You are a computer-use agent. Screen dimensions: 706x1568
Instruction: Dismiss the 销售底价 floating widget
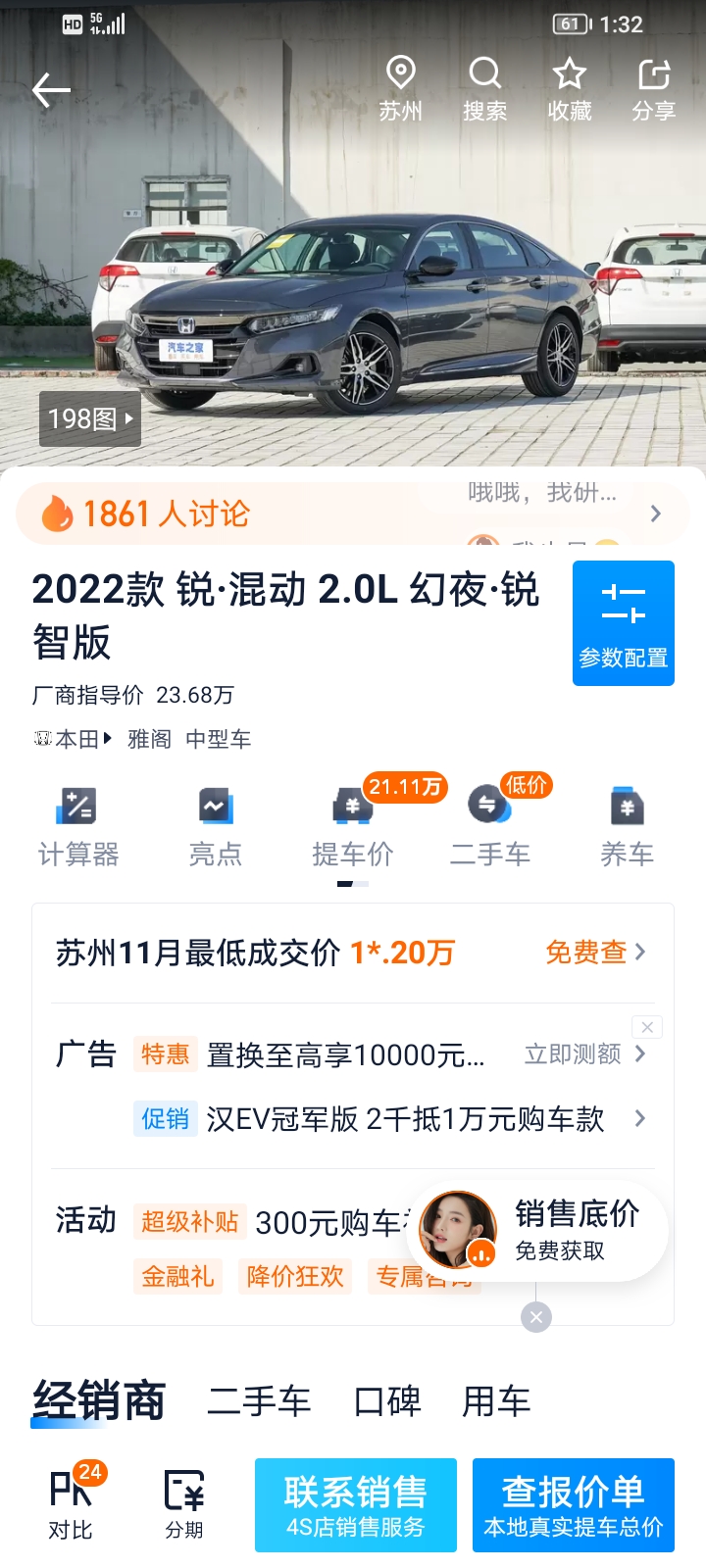click(x=536, y=1317)
